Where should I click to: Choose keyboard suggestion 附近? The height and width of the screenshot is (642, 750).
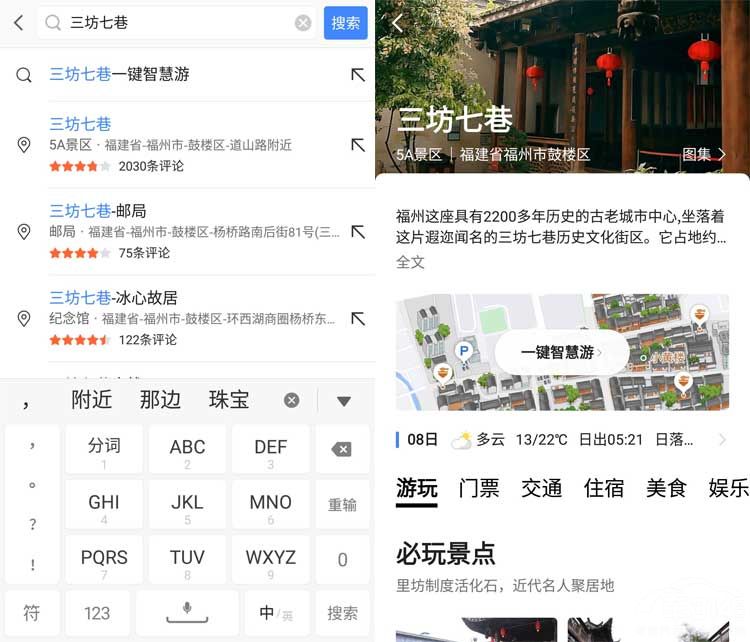pyautogui.click(x=92, y=400)
